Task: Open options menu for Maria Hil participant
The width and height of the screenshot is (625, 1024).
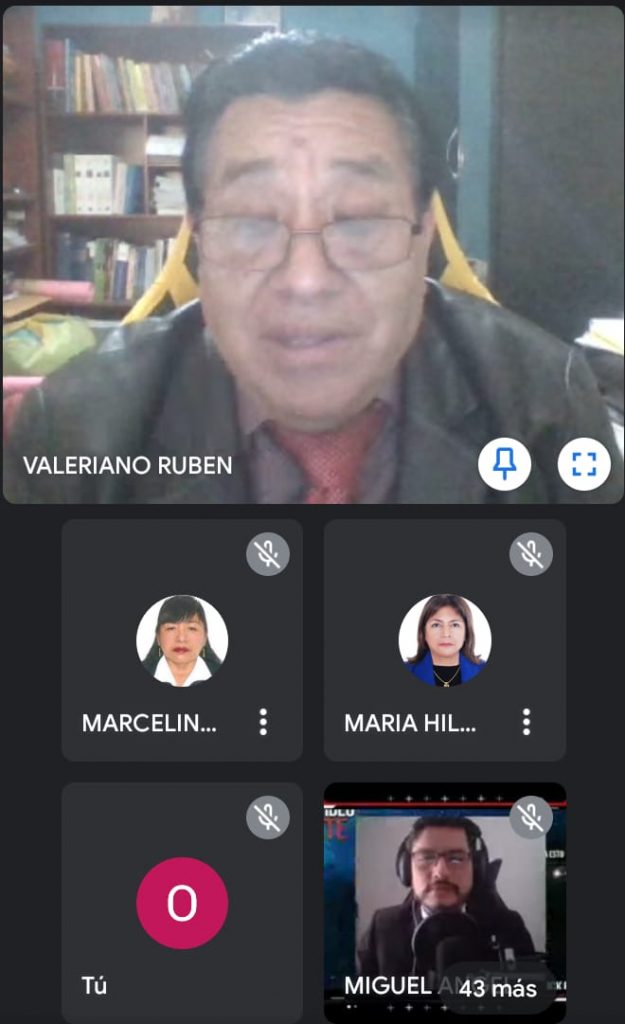Action: (x=526, y=722)
